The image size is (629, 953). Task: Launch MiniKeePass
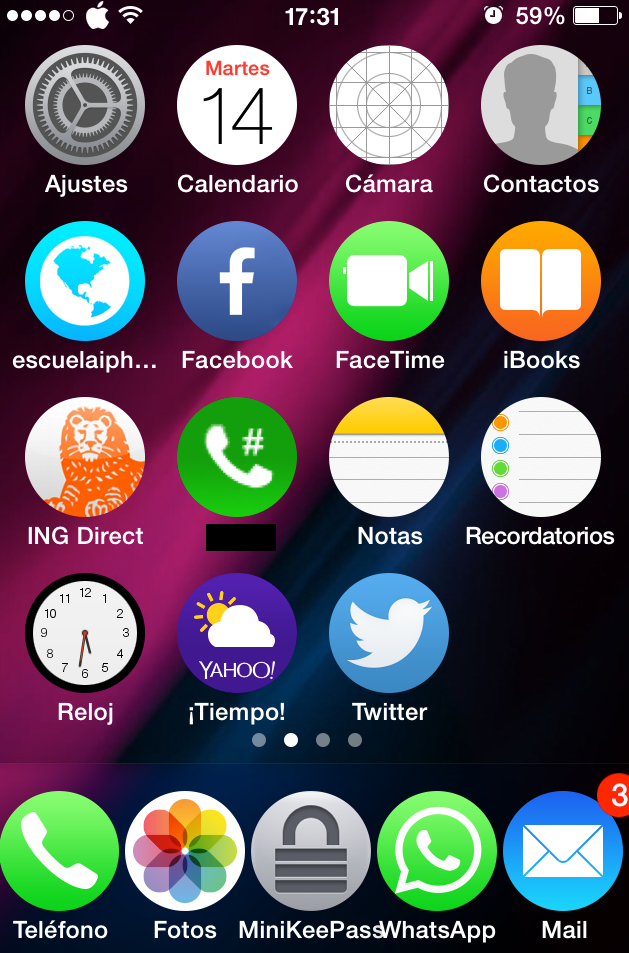[x=311, y=851]
